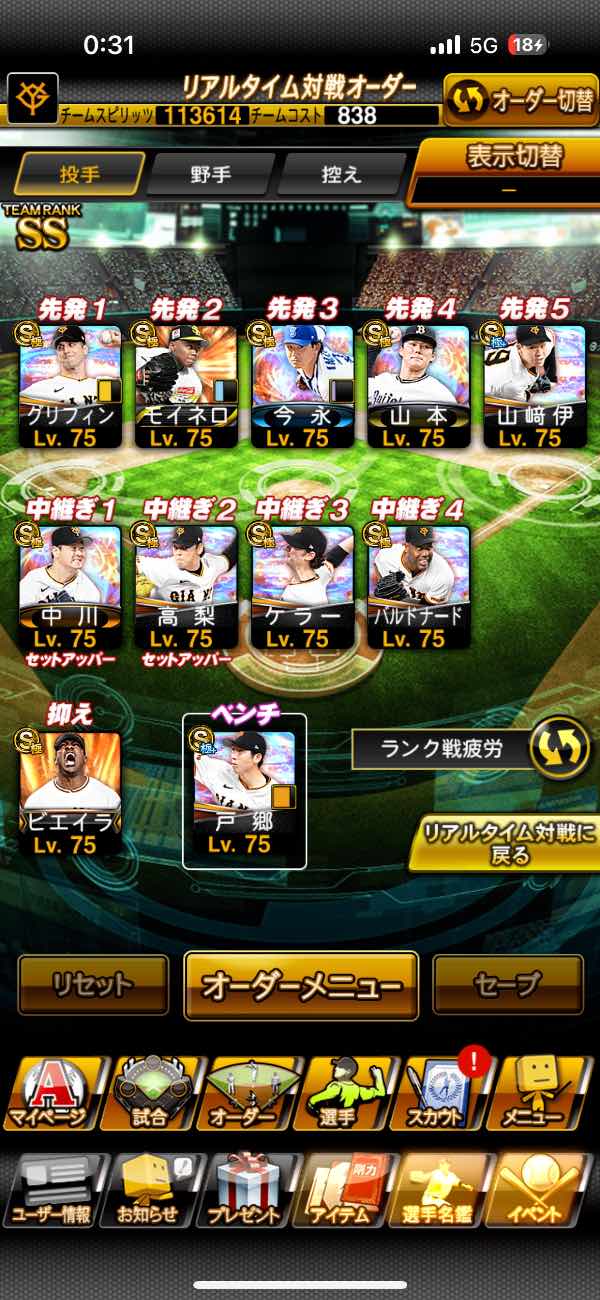Screen dimensions: 600x1300
Task: Select starter モイネロ card
Action: pyautogui.click(x=186, y=386)
